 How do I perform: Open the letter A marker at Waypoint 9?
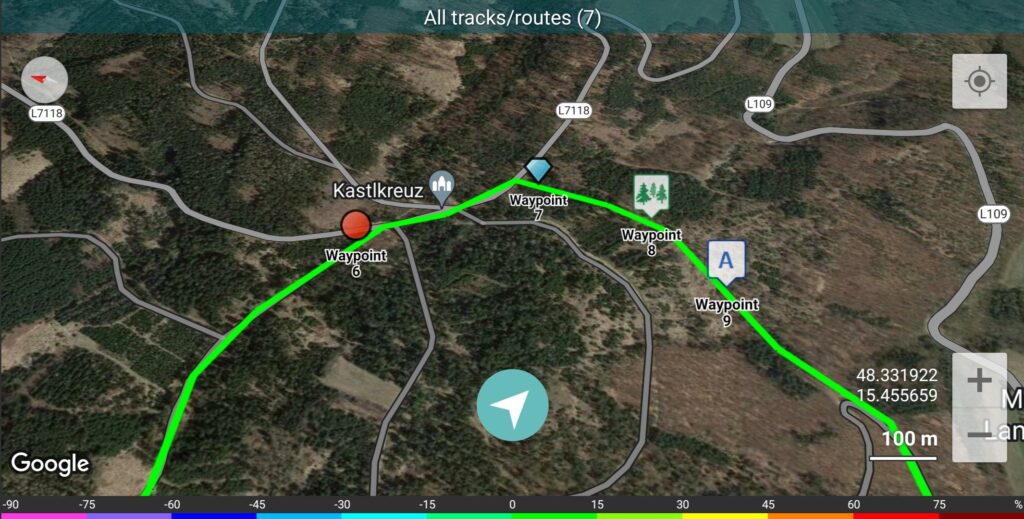[x=726, y=260]
